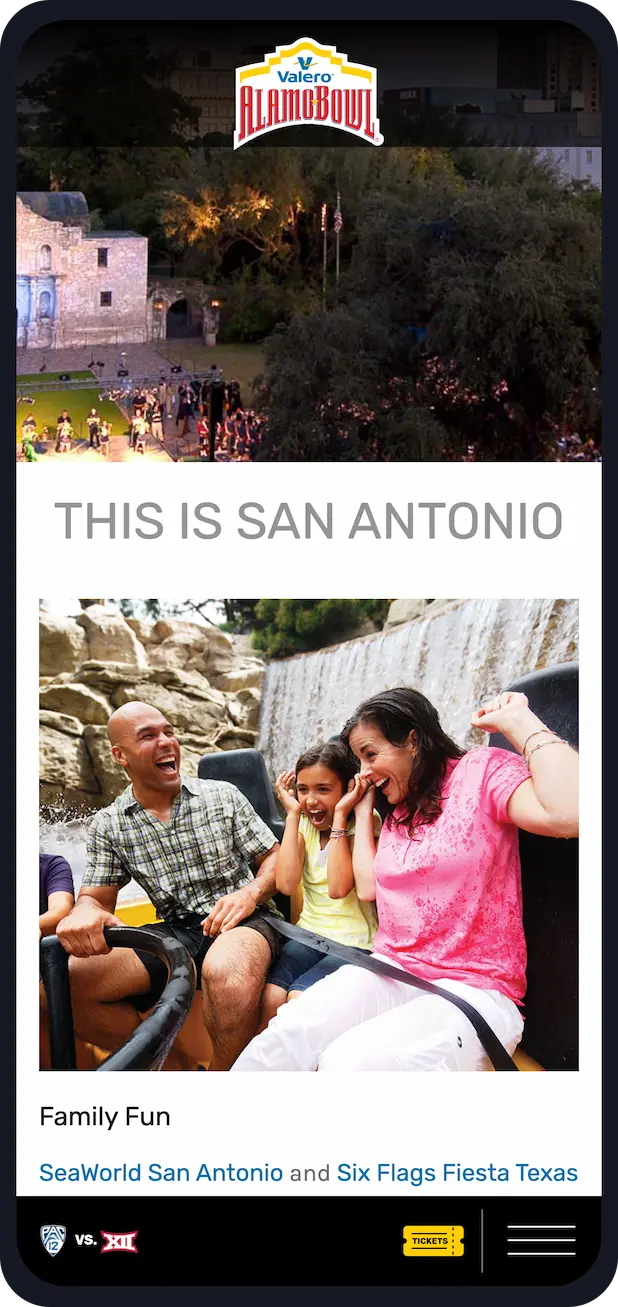The width and height of the screenshot is (618, 1307).
Task: Tap the yellow Tickets icon
Action: tap(433, 1241)
